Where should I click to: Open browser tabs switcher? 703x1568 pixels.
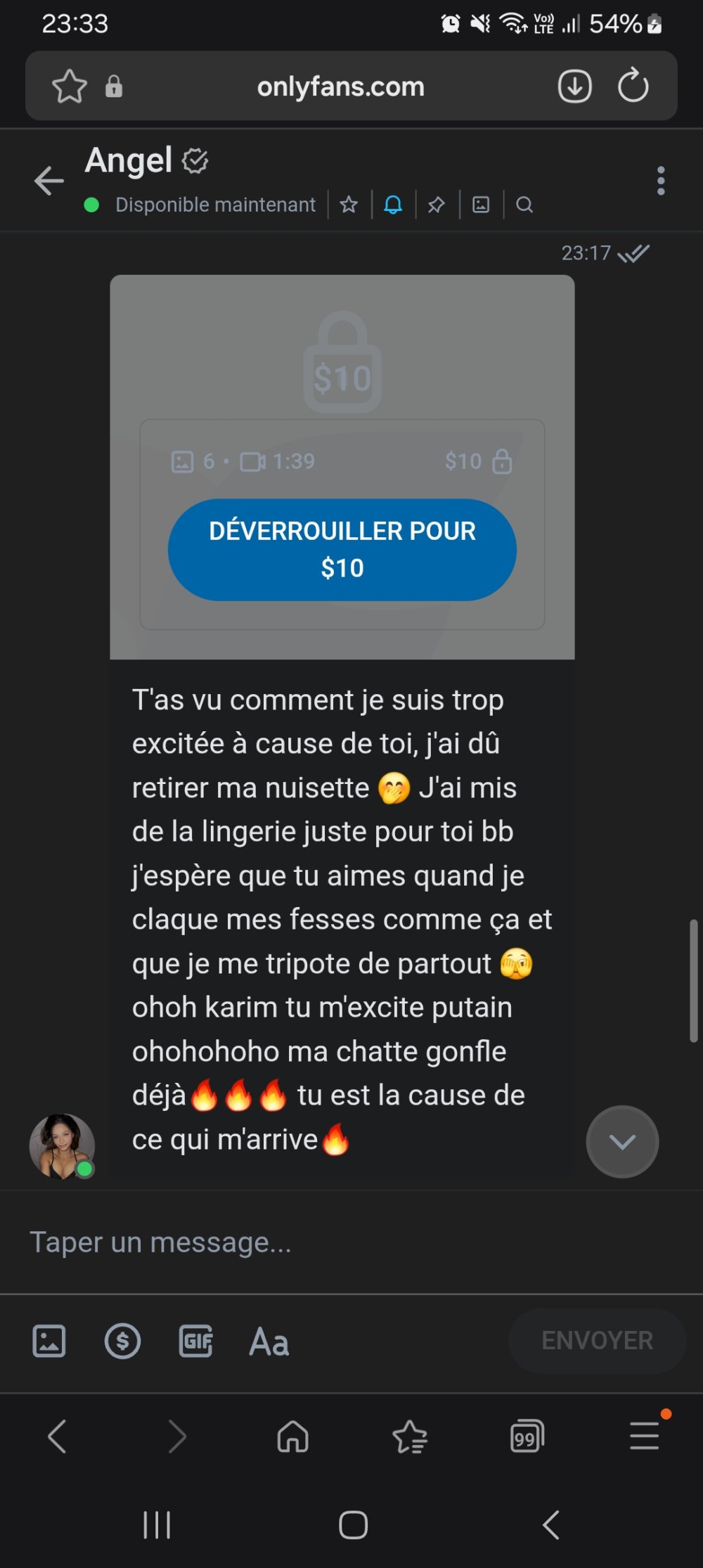(x=527, y=1437)
